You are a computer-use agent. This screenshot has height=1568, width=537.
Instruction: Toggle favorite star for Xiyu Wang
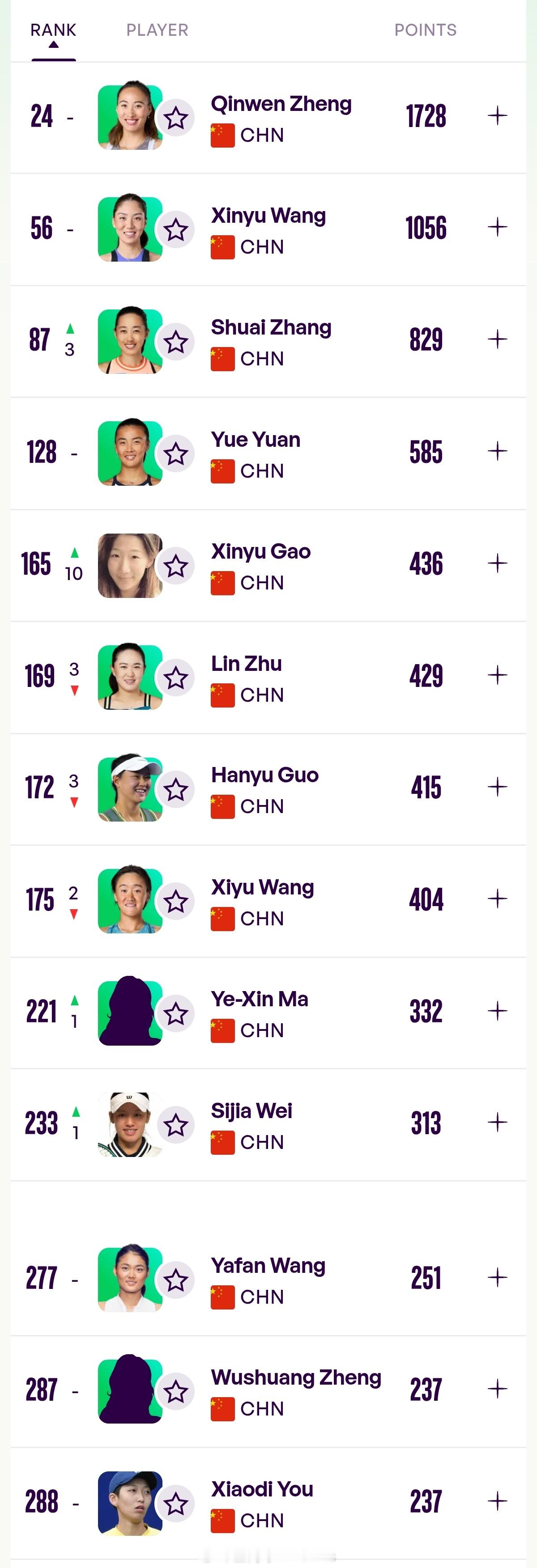click(176, 901)
